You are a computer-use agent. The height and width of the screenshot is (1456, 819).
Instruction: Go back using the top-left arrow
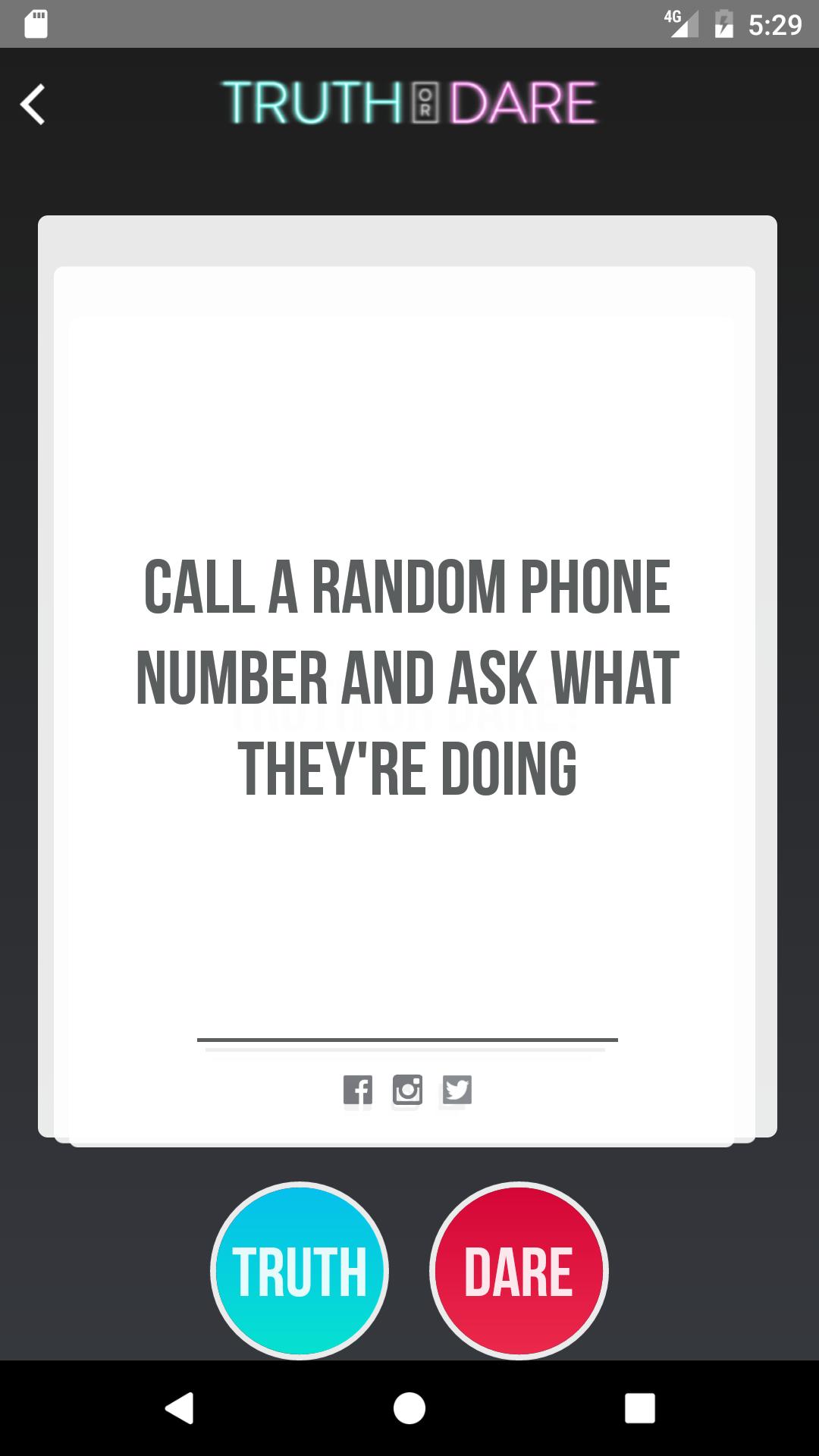pyautogui.click(x=33, y=104)
